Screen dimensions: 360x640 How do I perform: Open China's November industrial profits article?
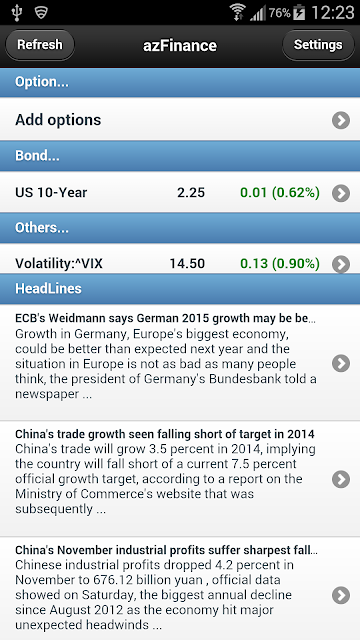pyautogui.click(x=180, y=589)
